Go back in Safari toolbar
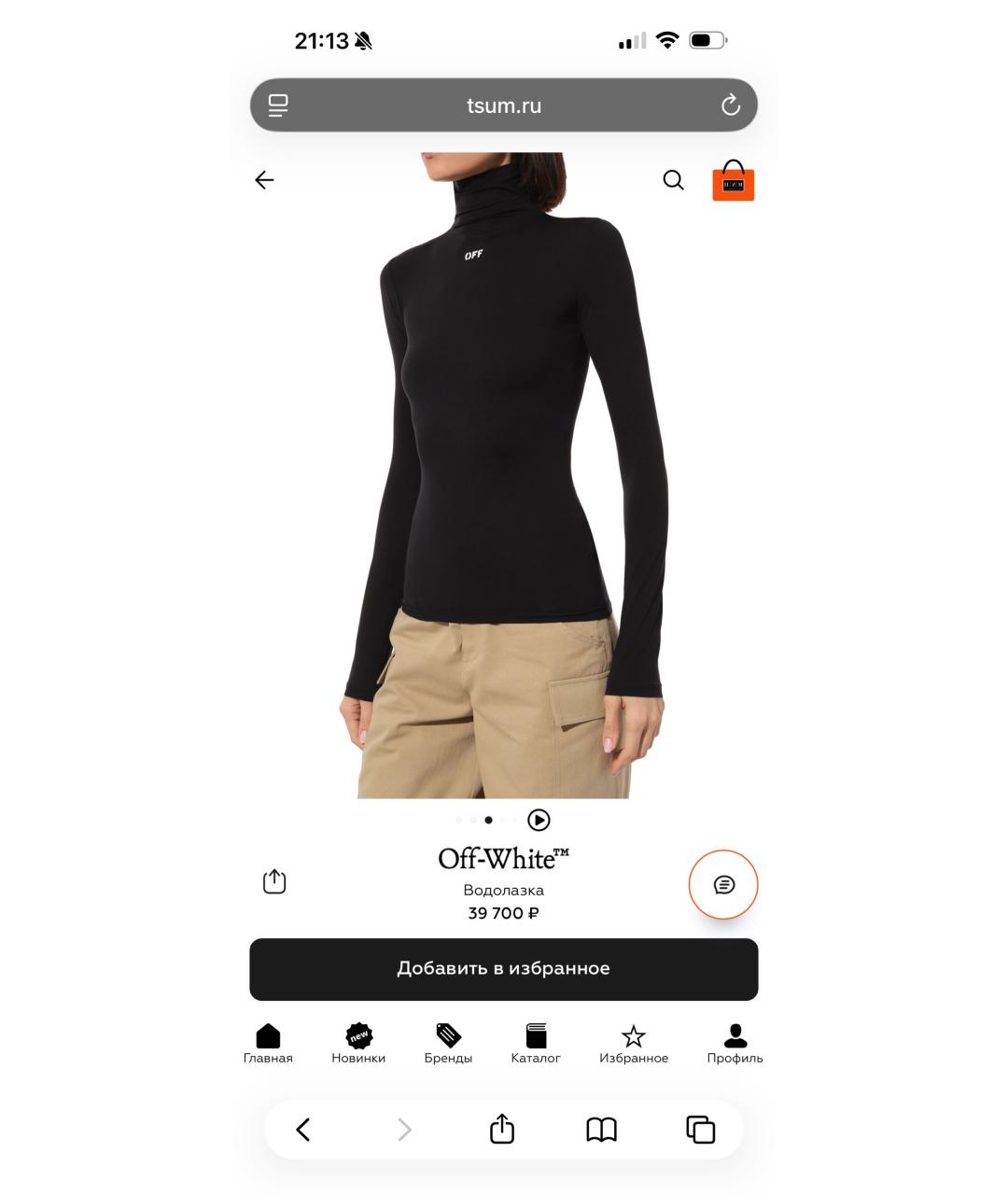The height and width of the screenshot is (1195, 1008). pos(303,1130)
